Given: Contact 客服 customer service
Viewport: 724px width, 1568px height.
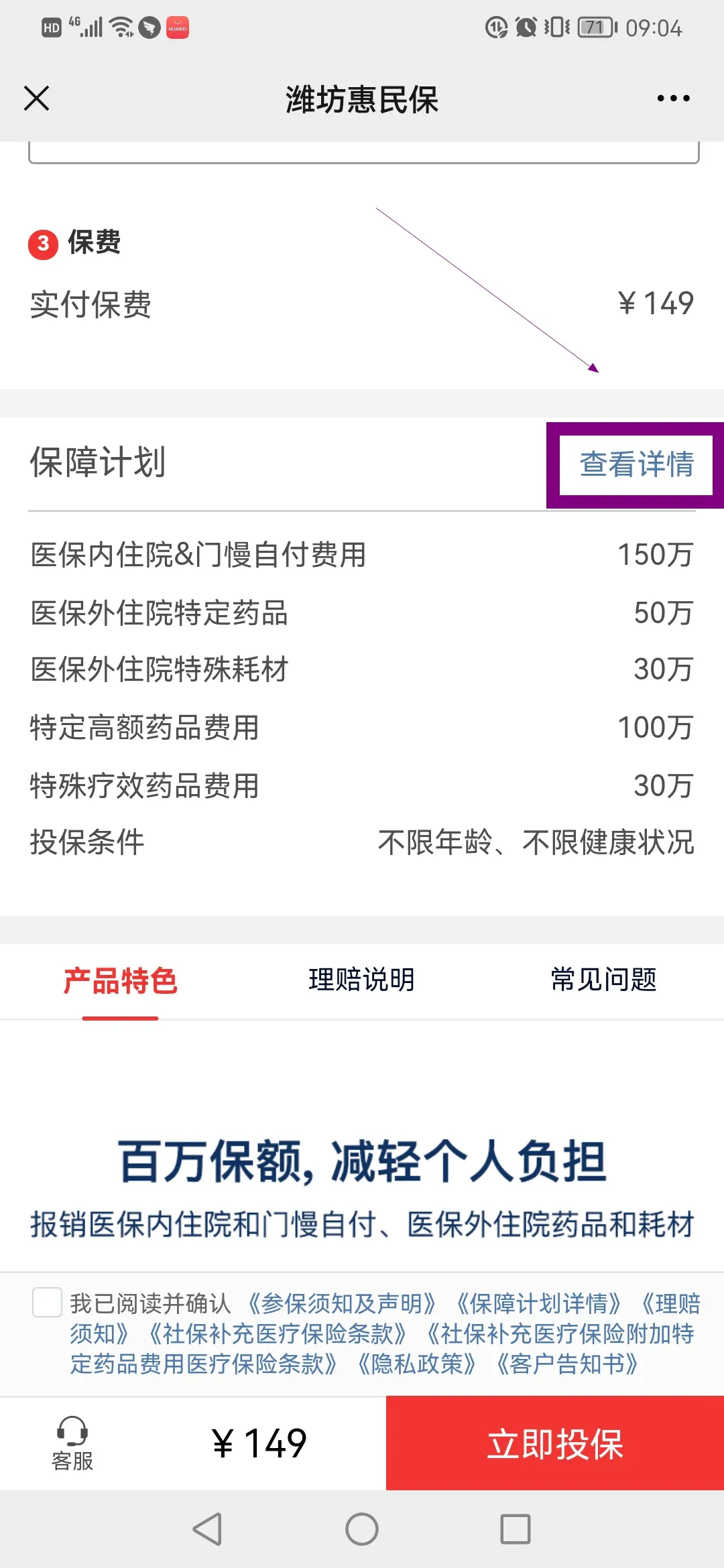Looking at the screenshot, I should click(72, 1443).
